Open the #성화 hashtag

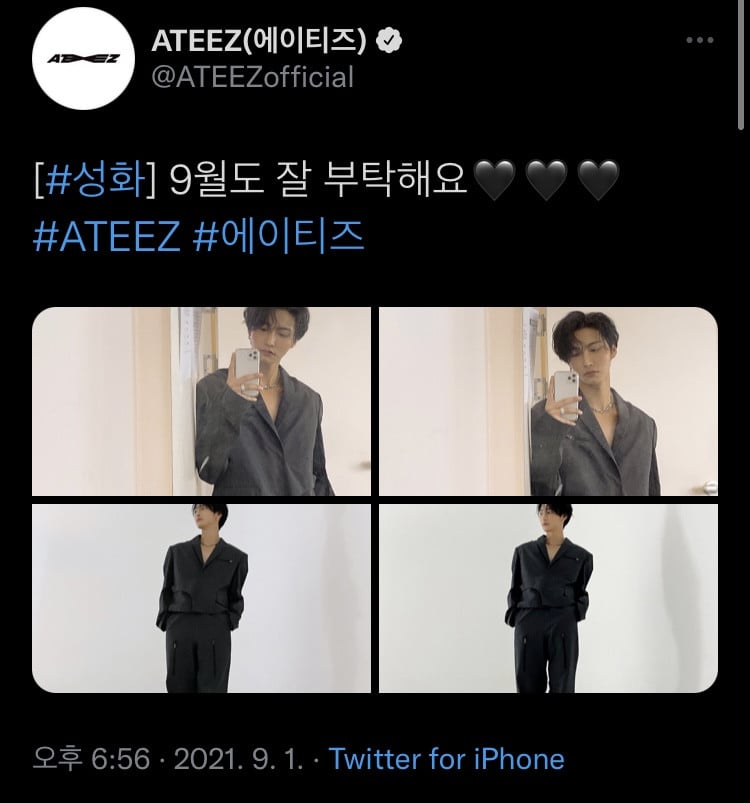tap(97, 180)
